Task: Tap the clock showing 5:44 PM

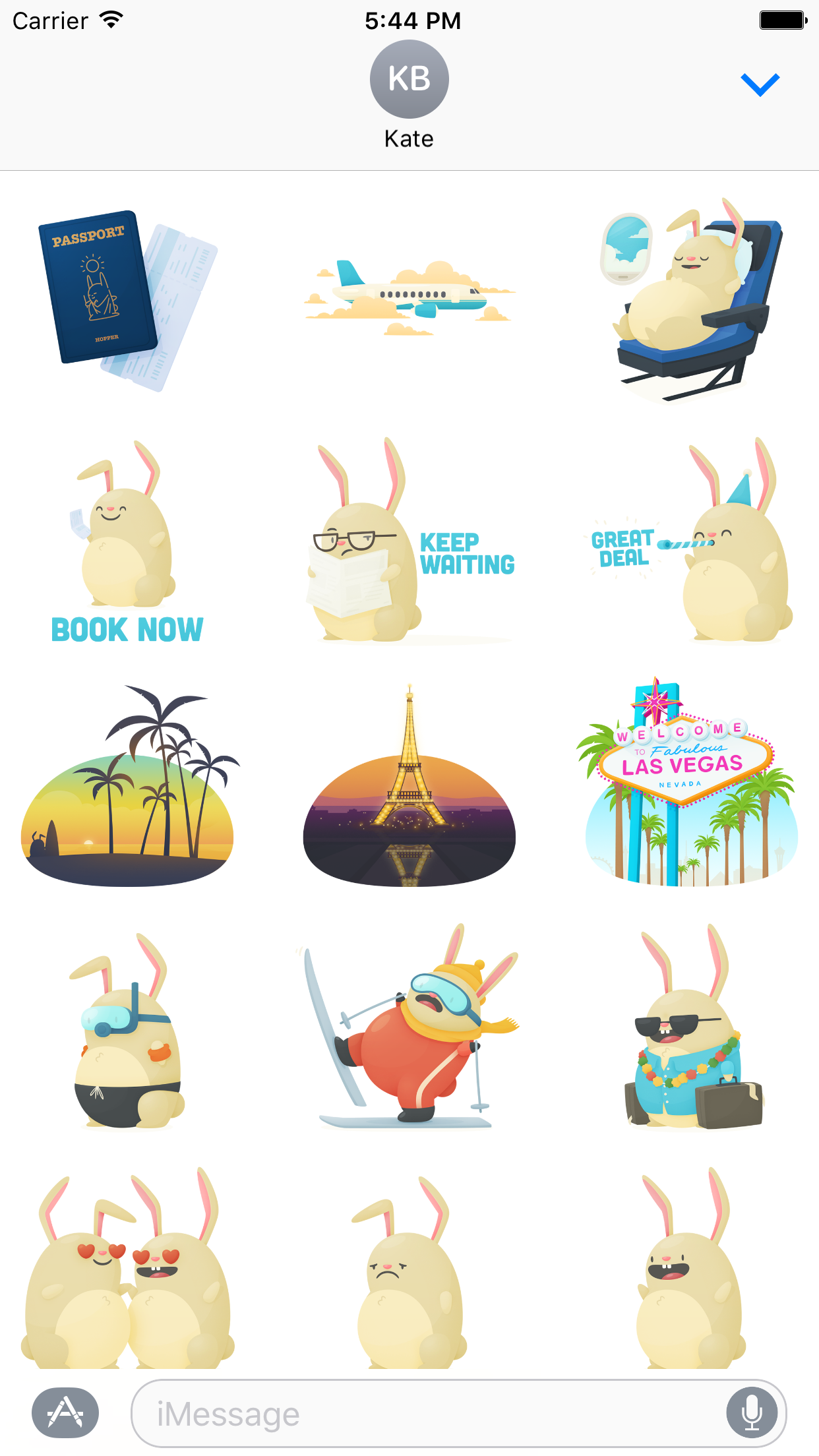Action: click(409, 20)
